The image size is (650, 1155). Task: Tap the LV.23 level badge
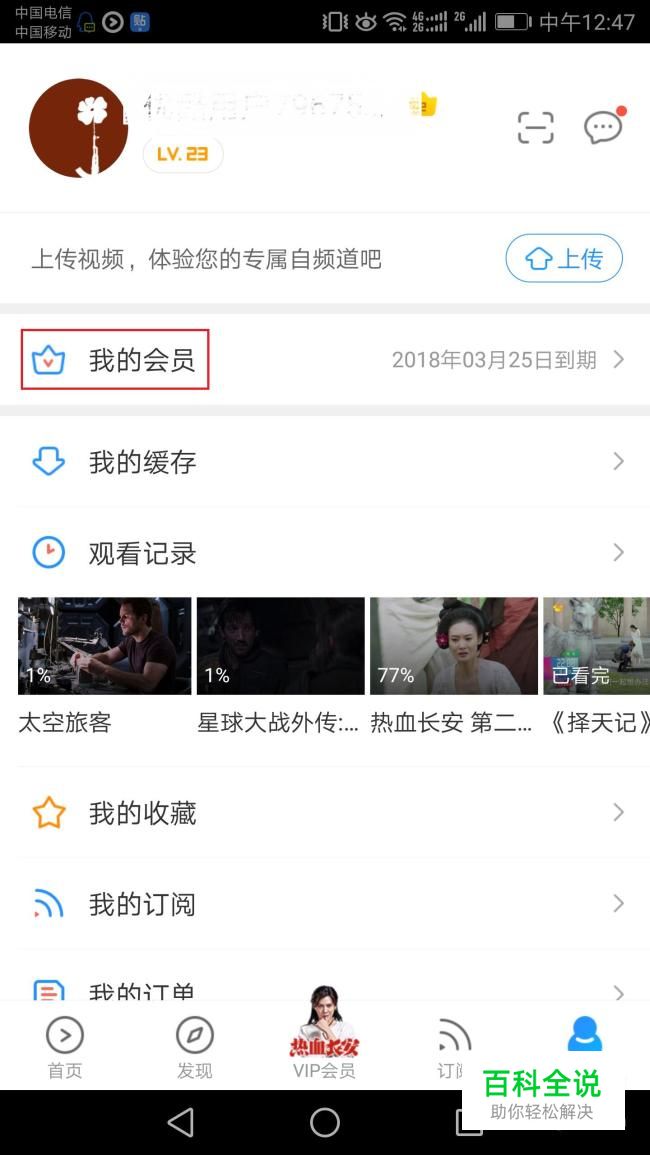click(x=183, y=155)
